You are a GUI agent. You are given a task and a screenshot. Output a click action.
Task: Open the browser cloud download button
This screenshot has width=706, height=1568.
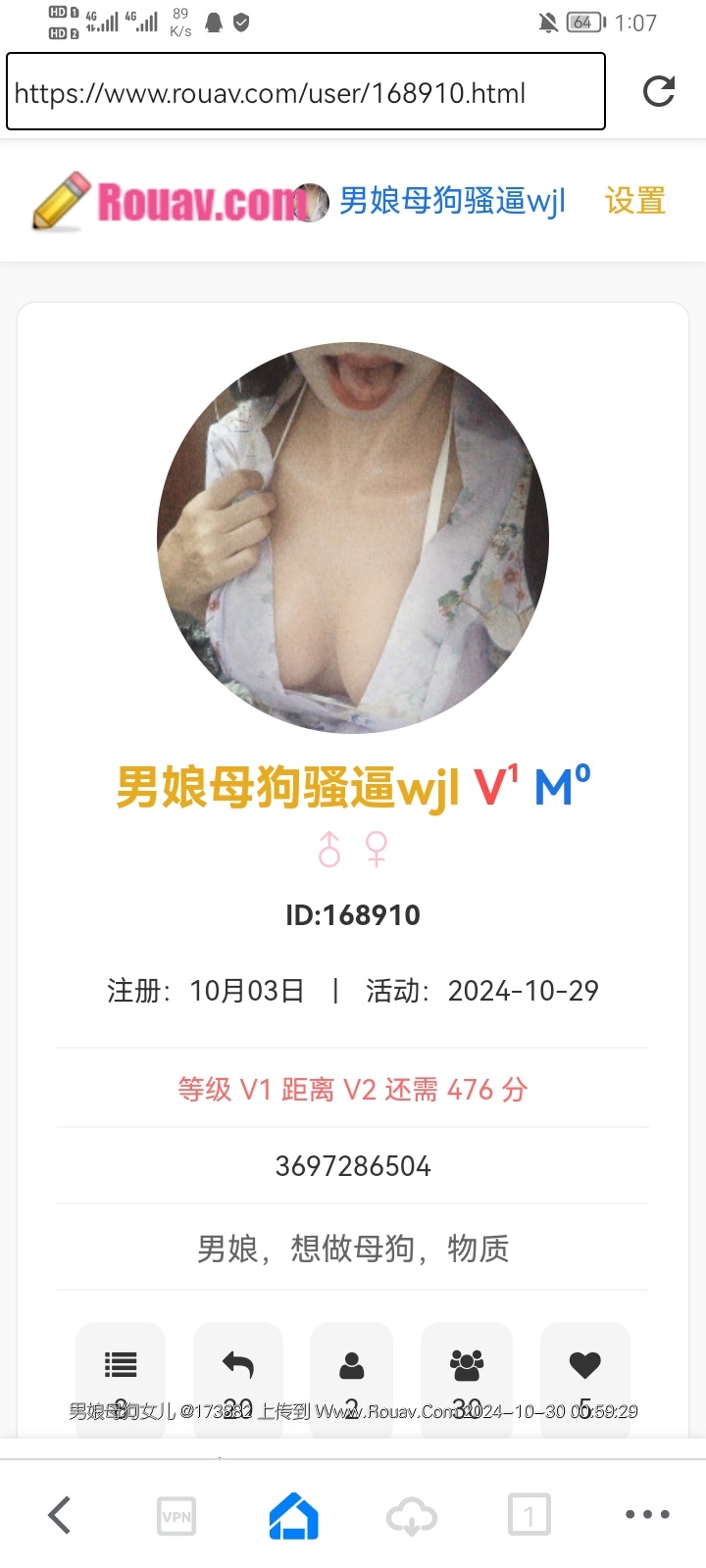click(412, 1516)
